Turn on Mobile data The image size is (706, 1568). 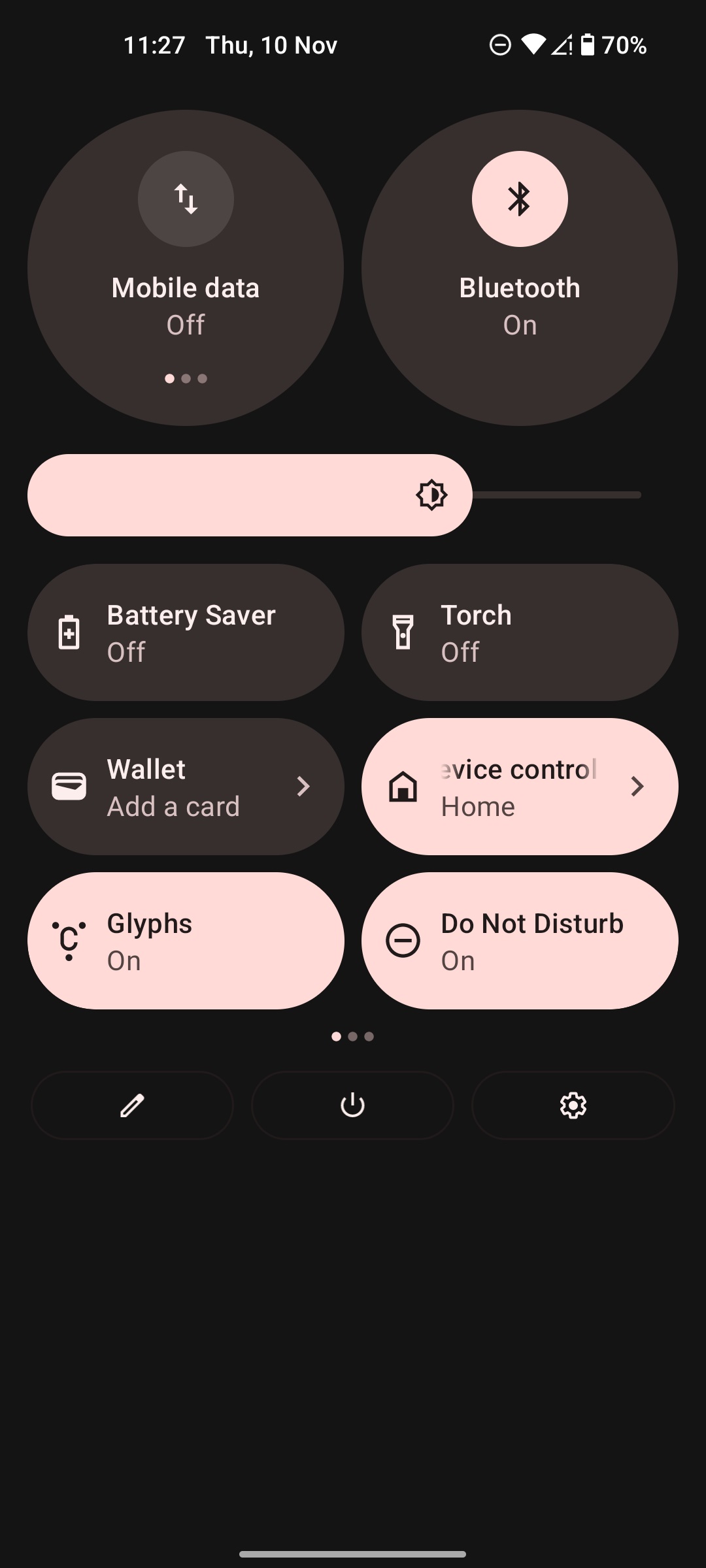(x=186, y=199)
